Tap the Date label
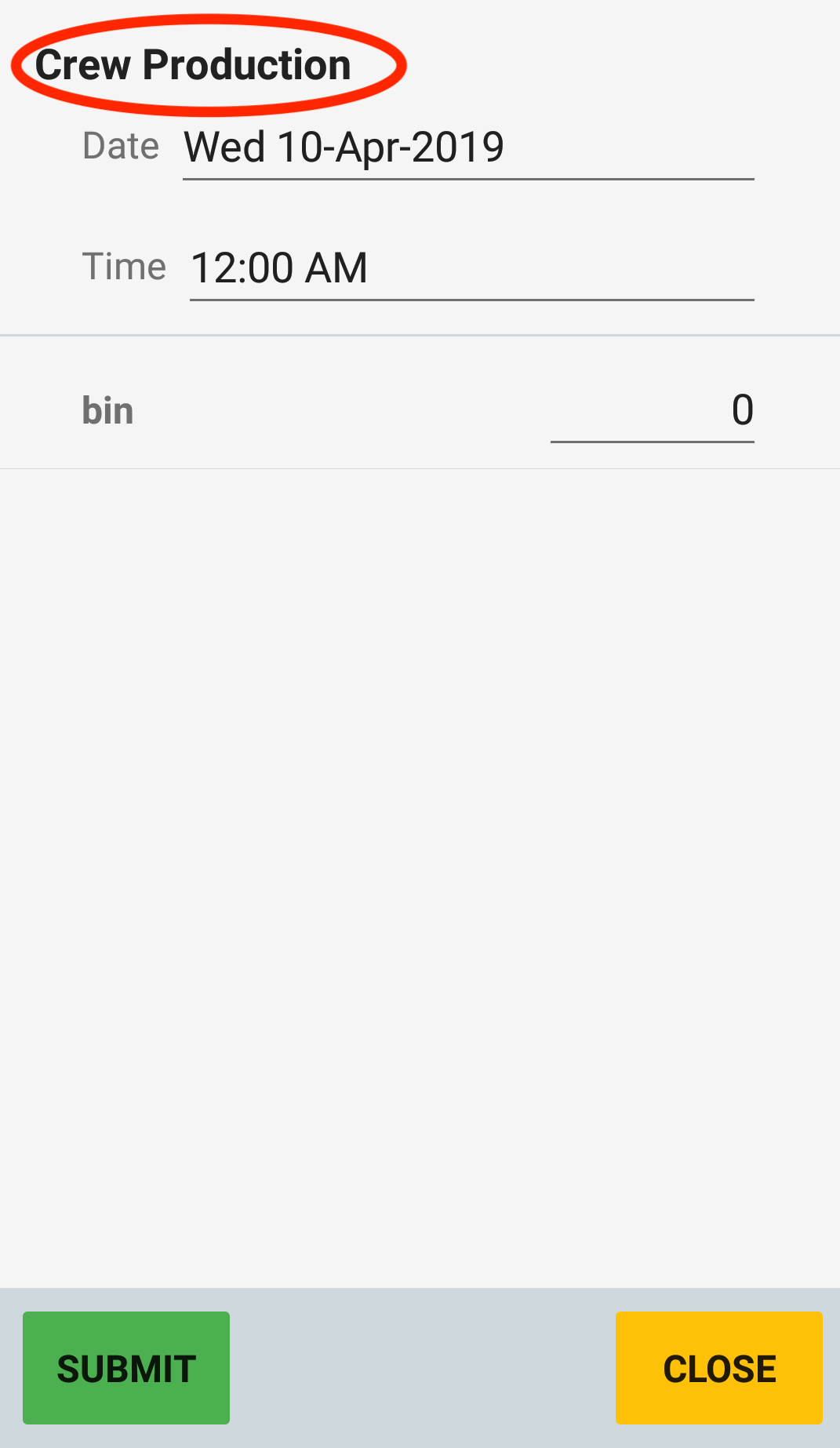This screenshot has height=1448, width=840. pyautogui.click(x=121, y=146)
